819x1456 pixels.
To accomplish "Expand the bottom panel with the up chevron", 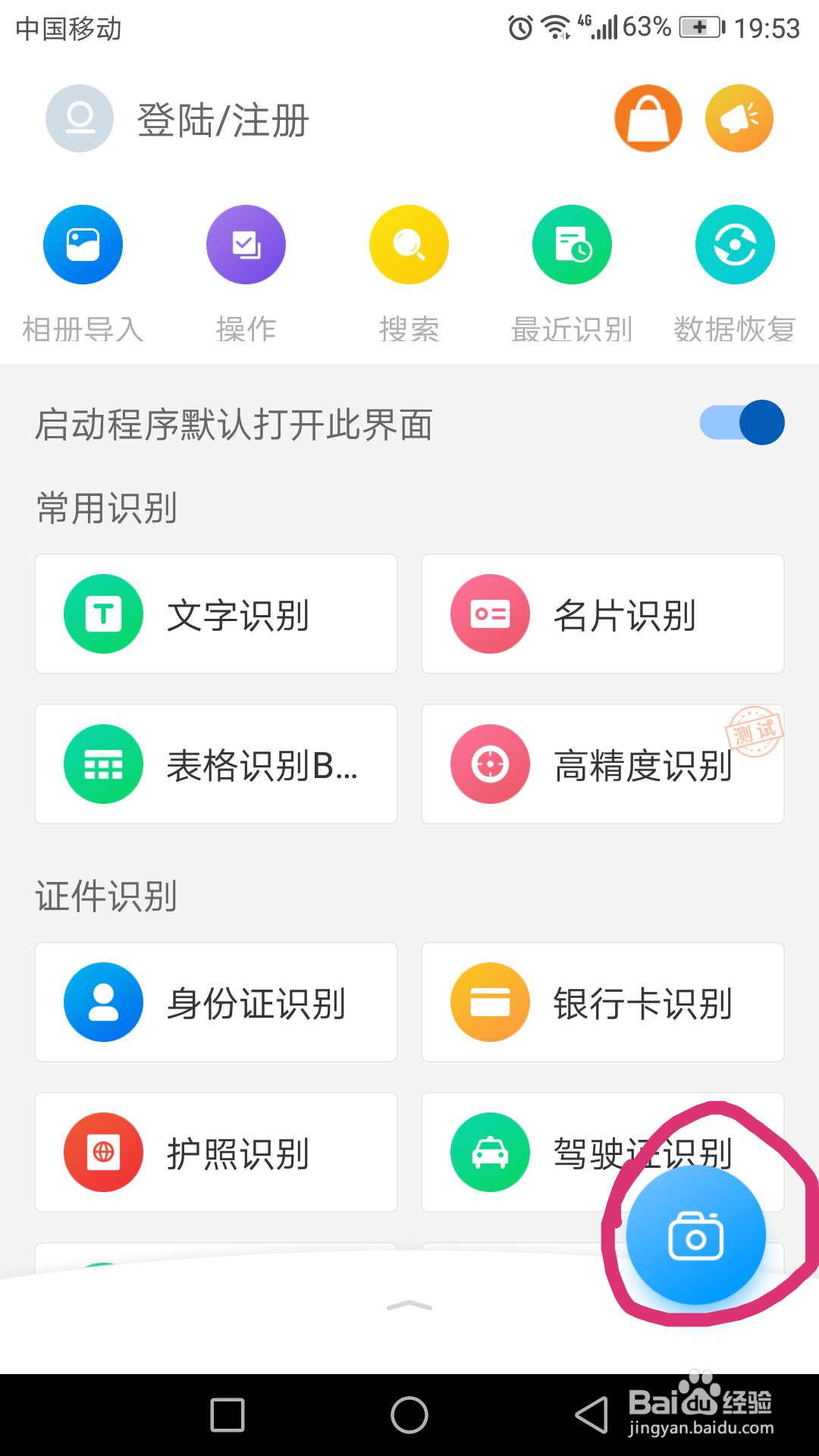I will (409, 1306).
